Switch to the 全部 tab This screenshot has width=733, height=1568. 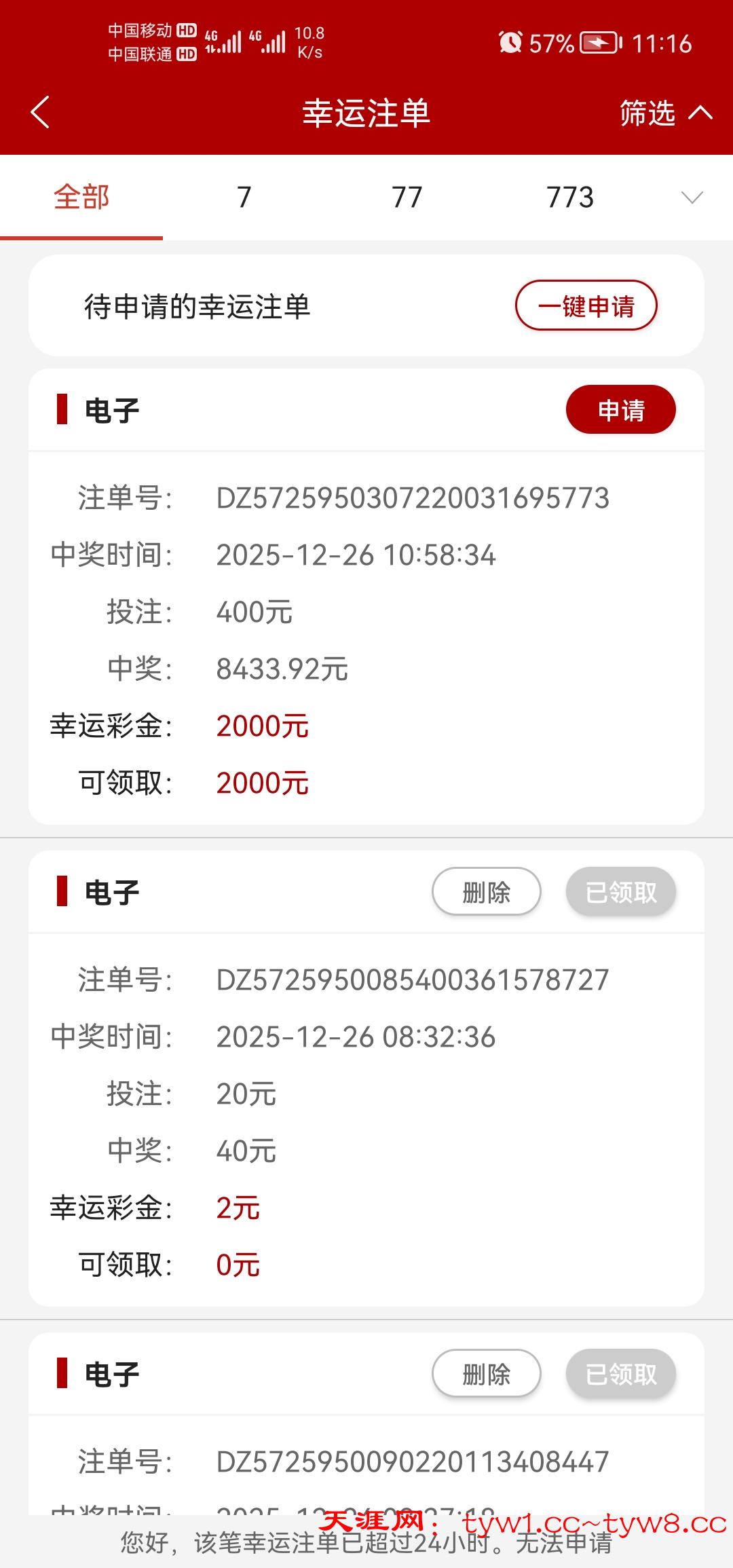coord(81,198)
